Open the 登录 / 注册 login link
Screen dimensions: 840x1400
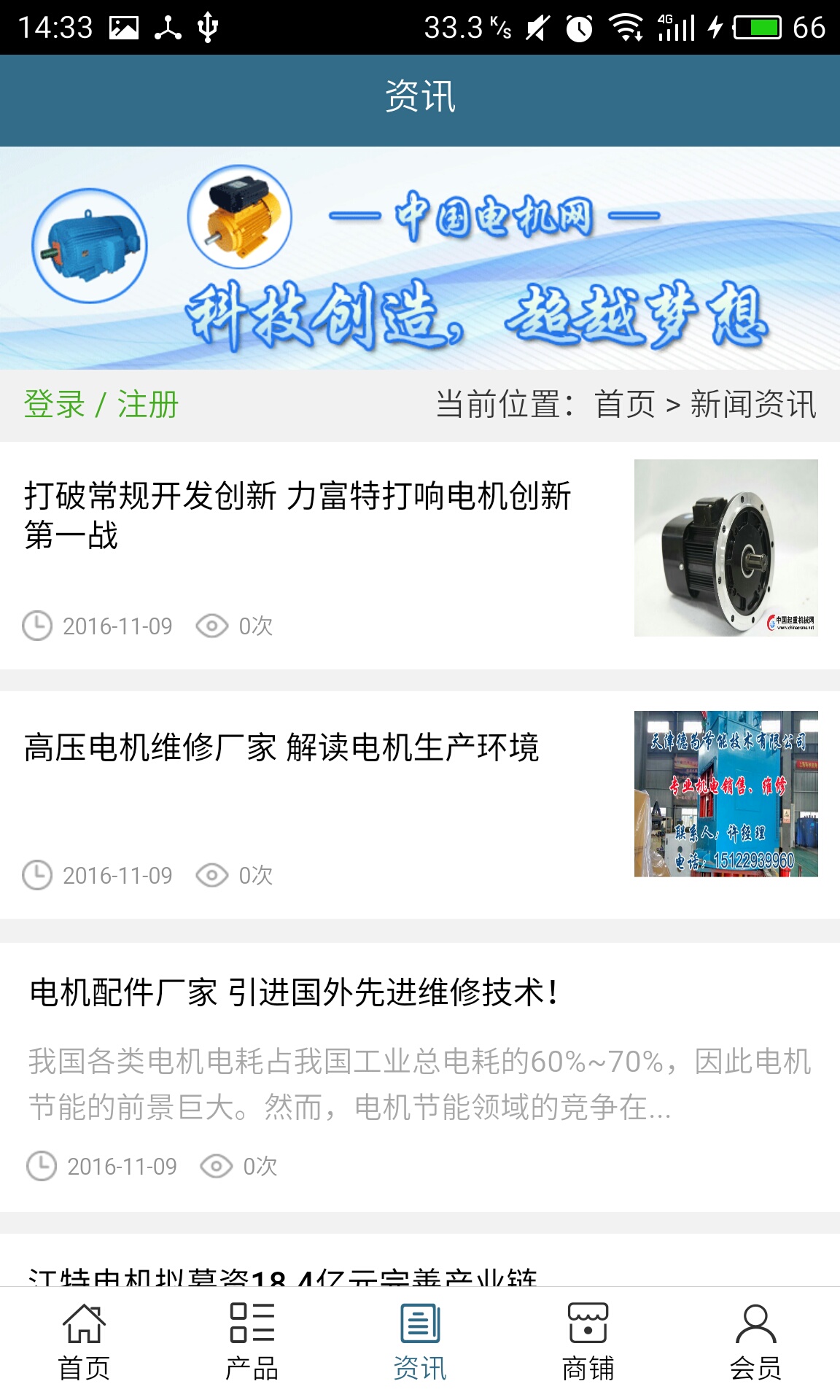(x=101, y=405)
